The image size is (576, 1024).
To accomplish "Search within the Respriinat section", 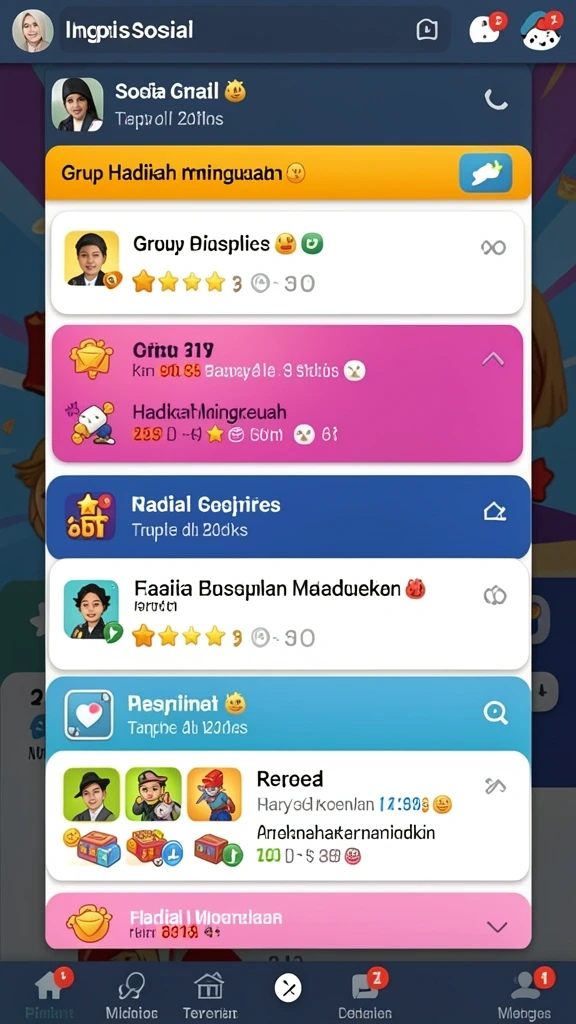I will pyautogui.click(x=496, y=713).
